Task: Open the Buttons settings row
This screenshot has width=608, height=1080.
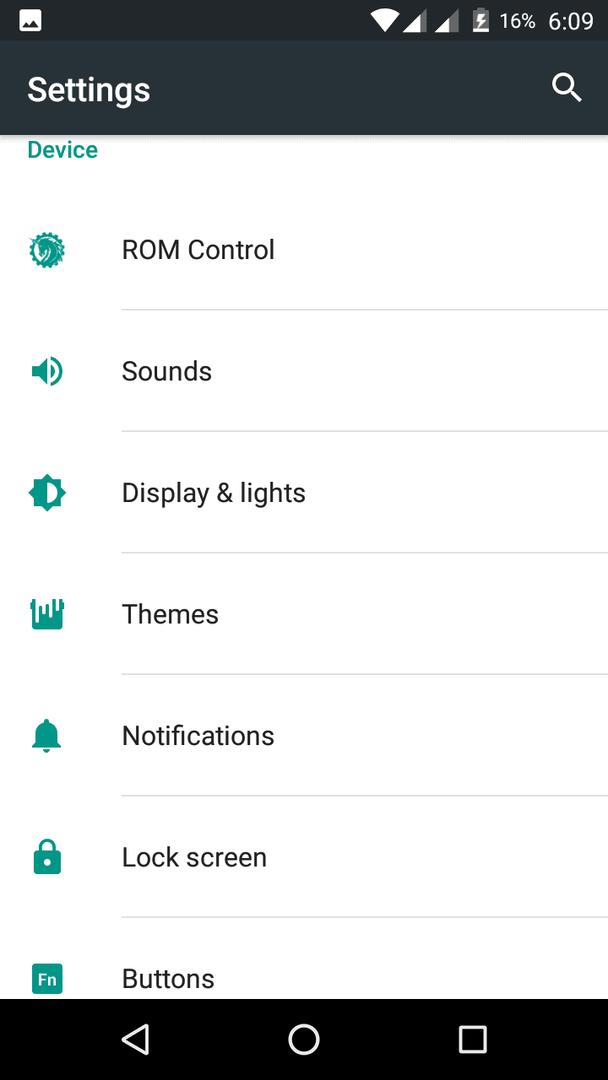Action: [304, 959]
